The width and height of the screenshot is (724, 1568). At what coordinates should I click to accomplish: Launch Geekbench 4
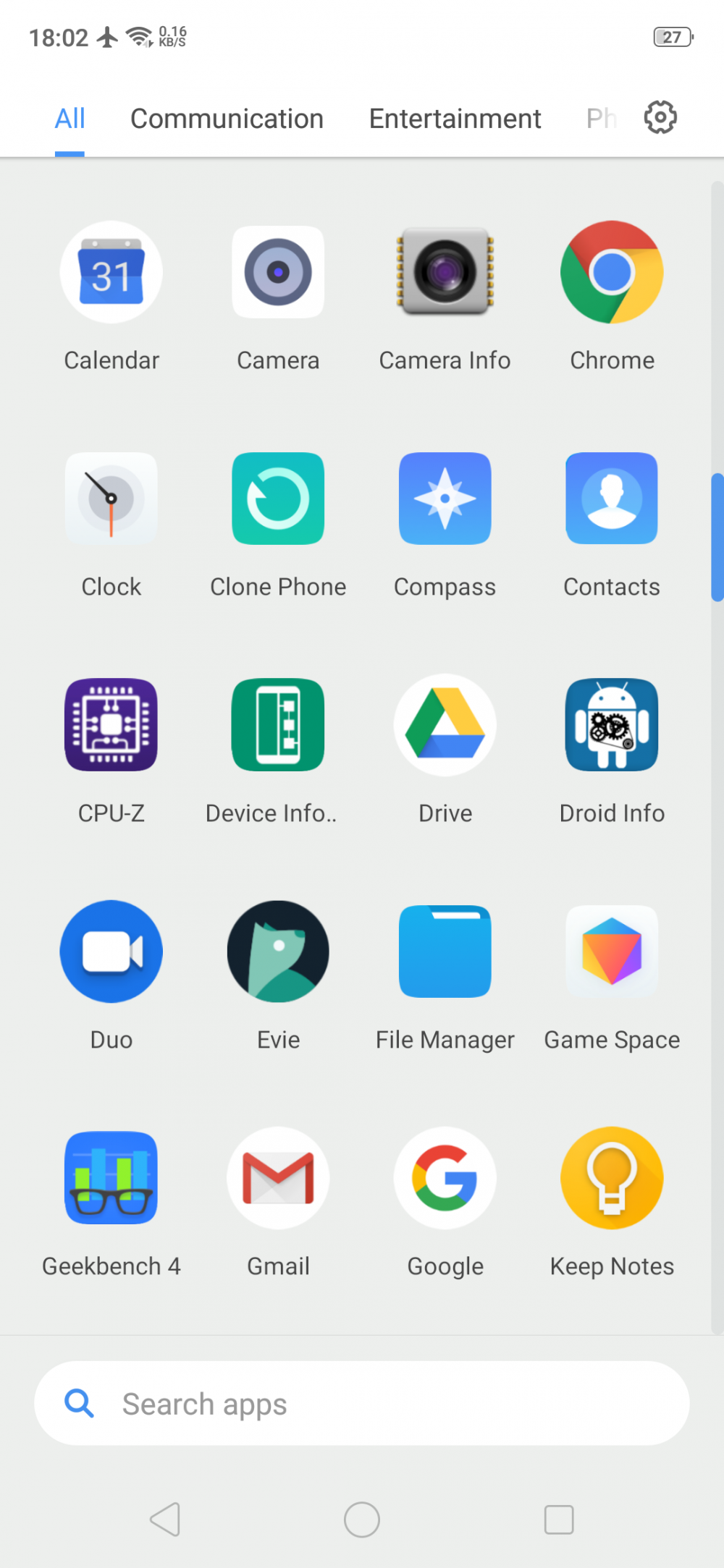(111, 1178)
